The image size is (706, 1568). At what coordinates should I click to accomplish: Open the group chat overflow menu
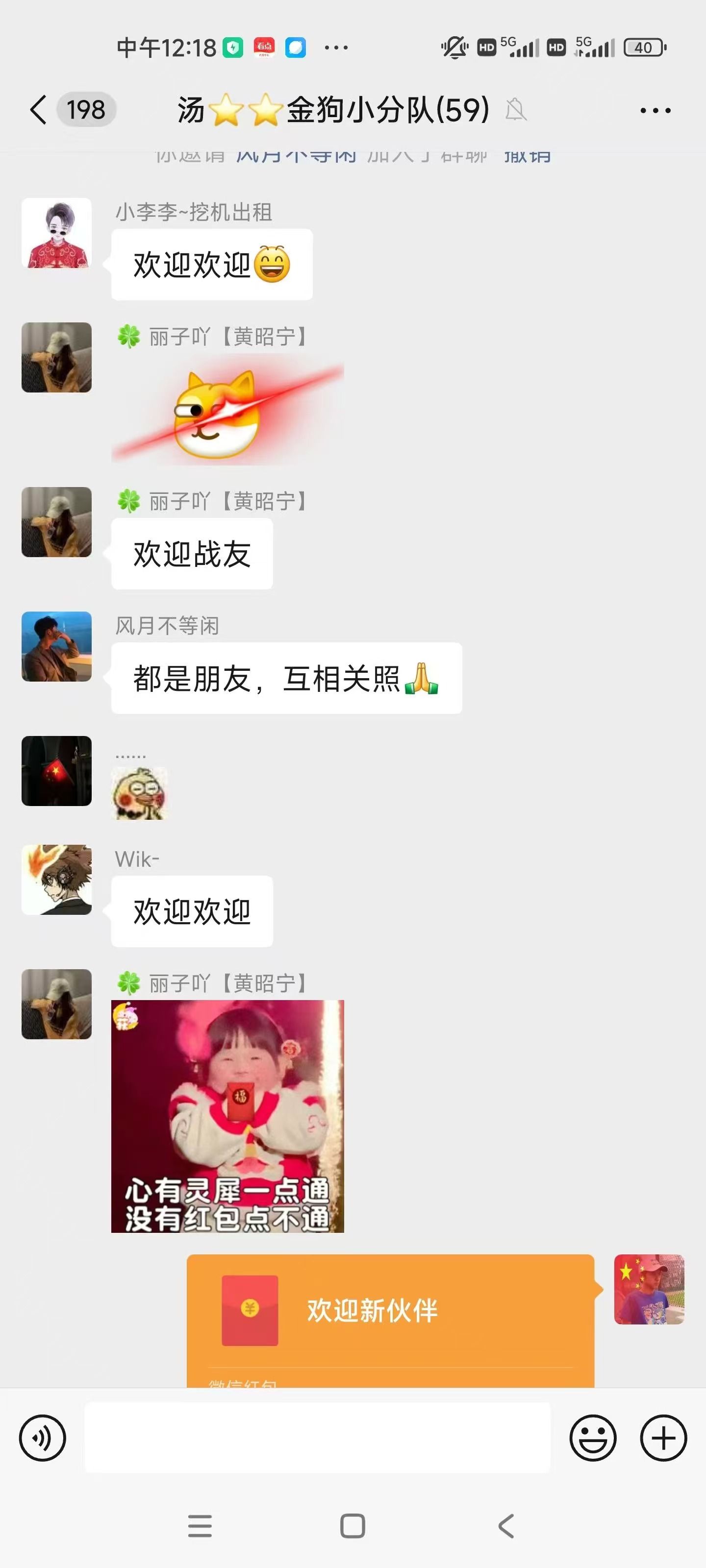point(655,110)
